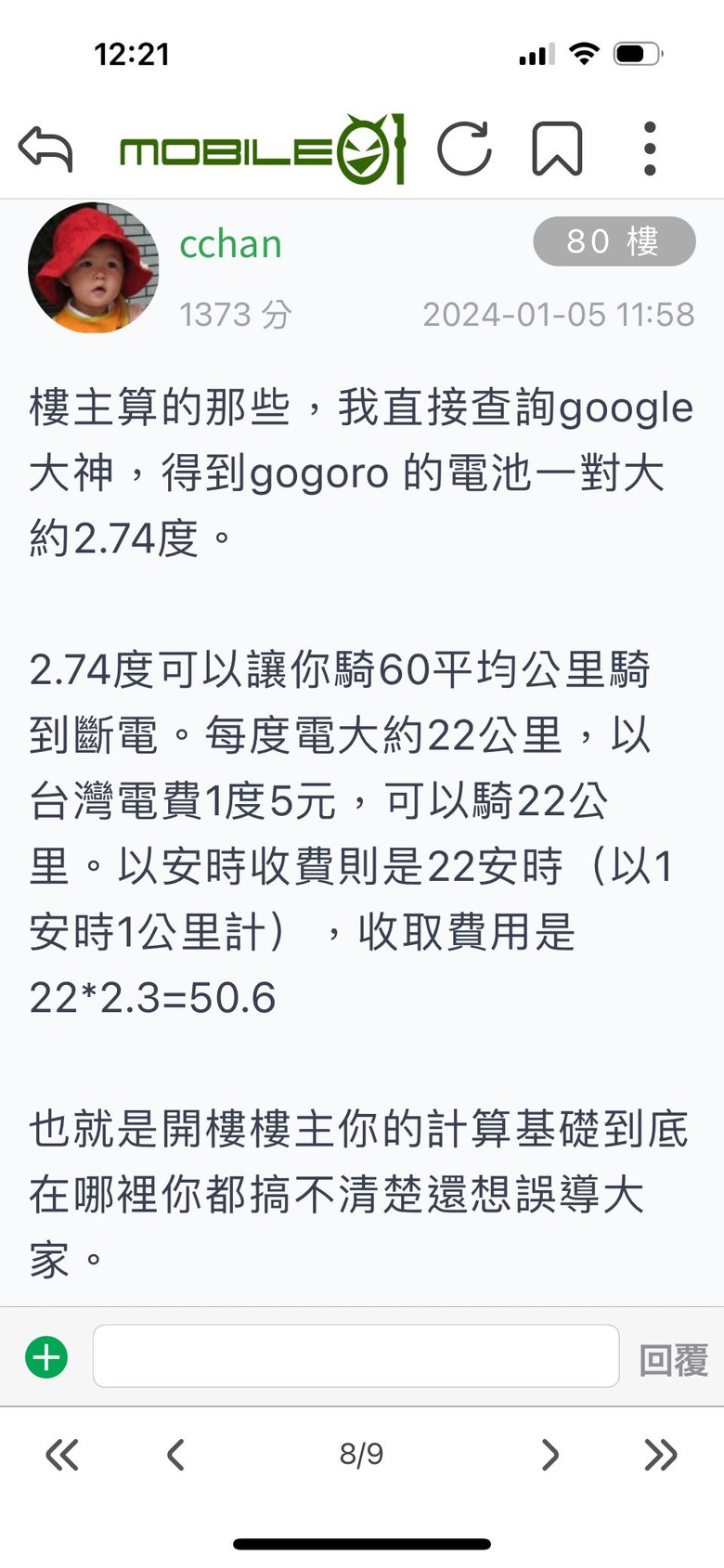Open cchan's profile picture
724x1568 pixels.
coord(93,268)
